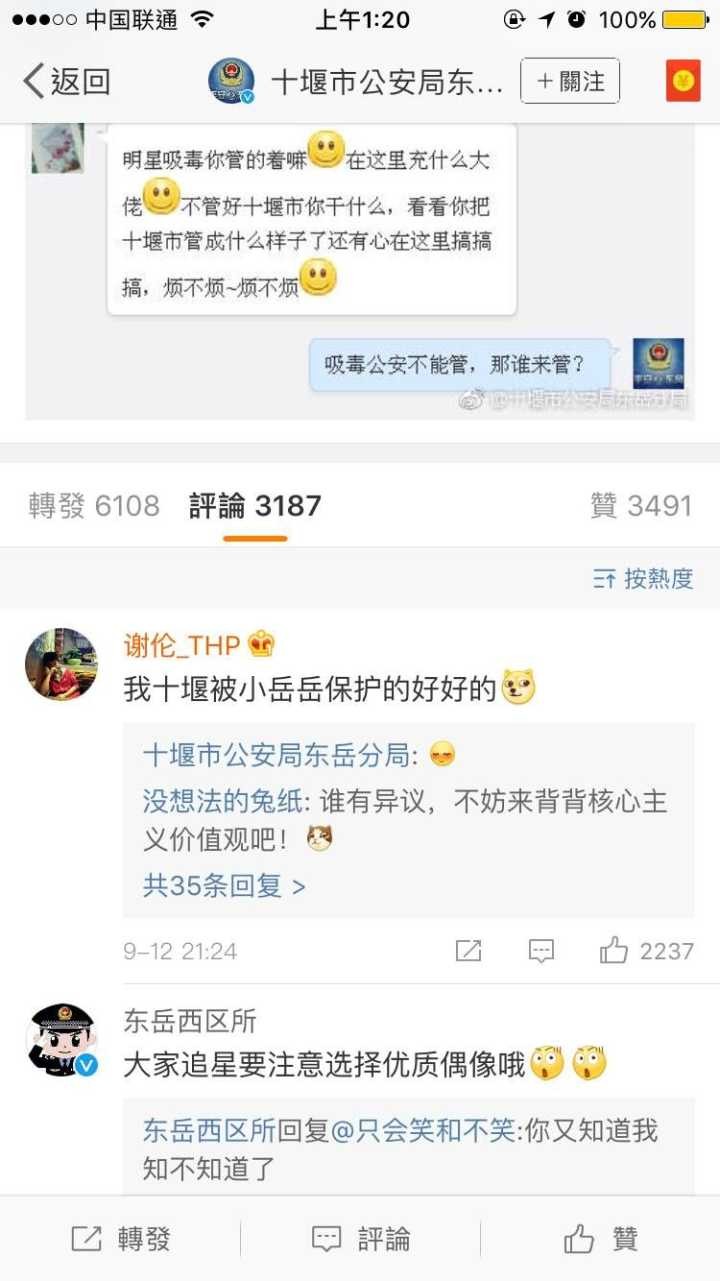The image size is (720, 1281).
Task: Tap 贊 in the bottom bar
Action: click(600, 1240)
